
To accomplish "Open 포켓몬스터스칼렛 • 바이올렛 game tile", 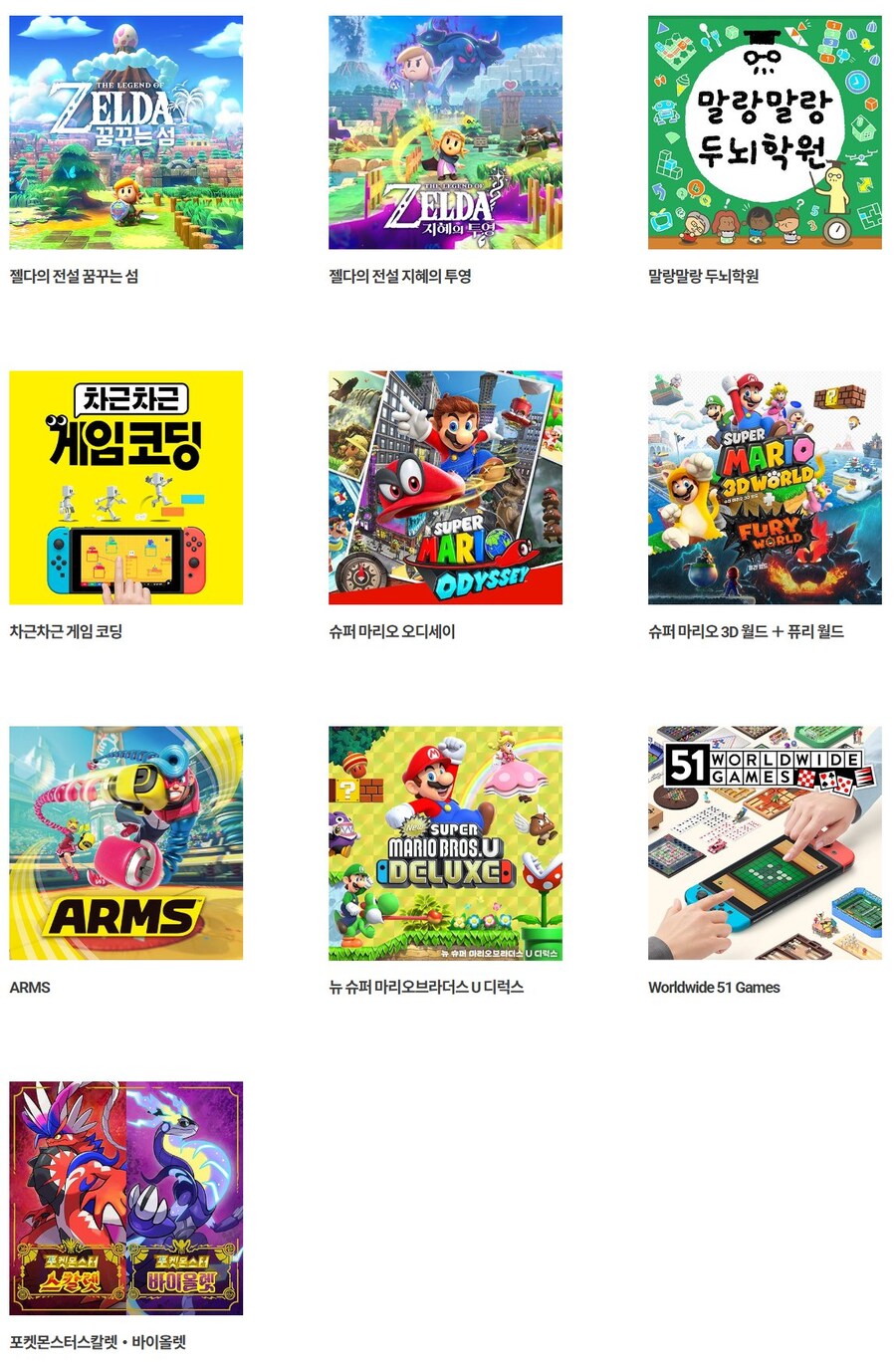I will click(x=126, y=1199).
